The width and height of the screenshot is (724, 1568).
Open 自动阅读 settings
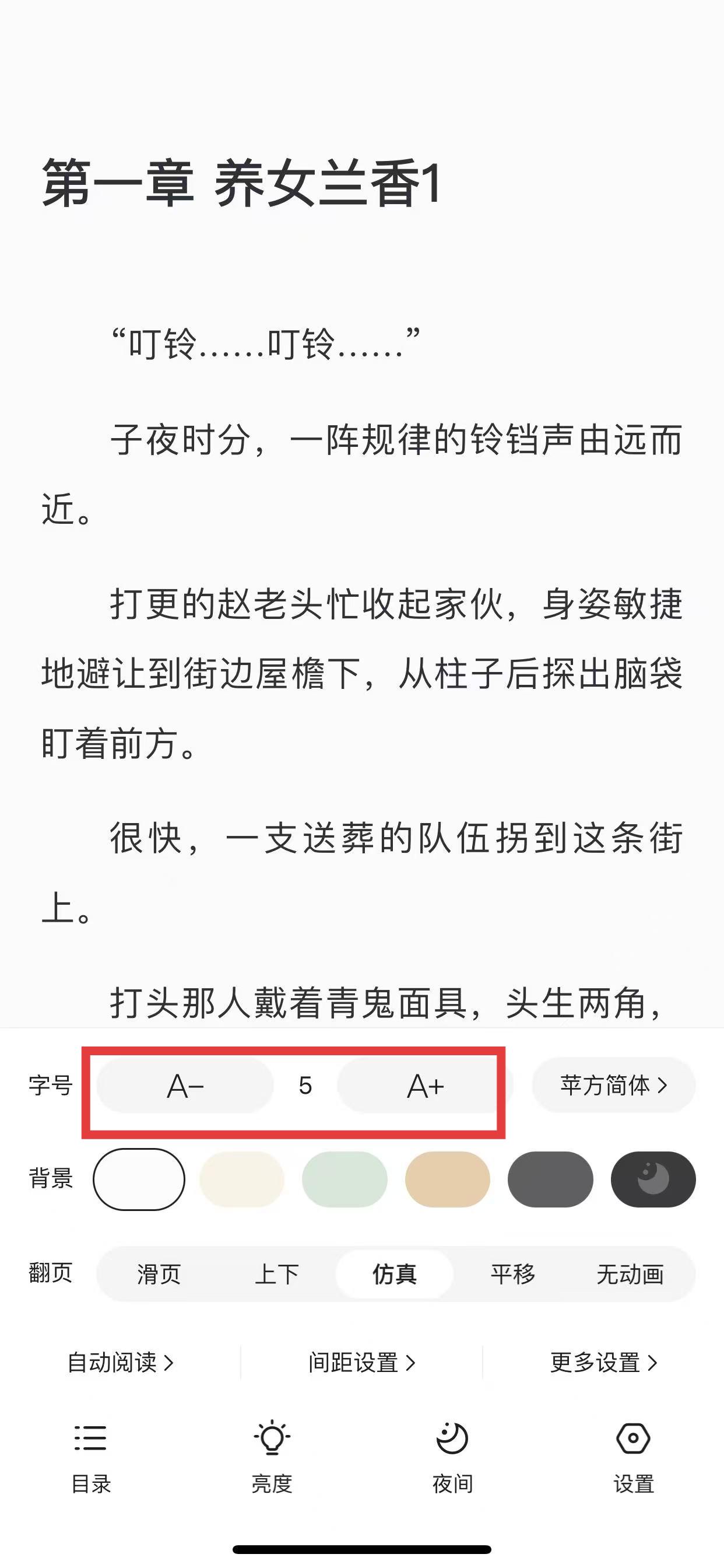[x=120, y=1362]
